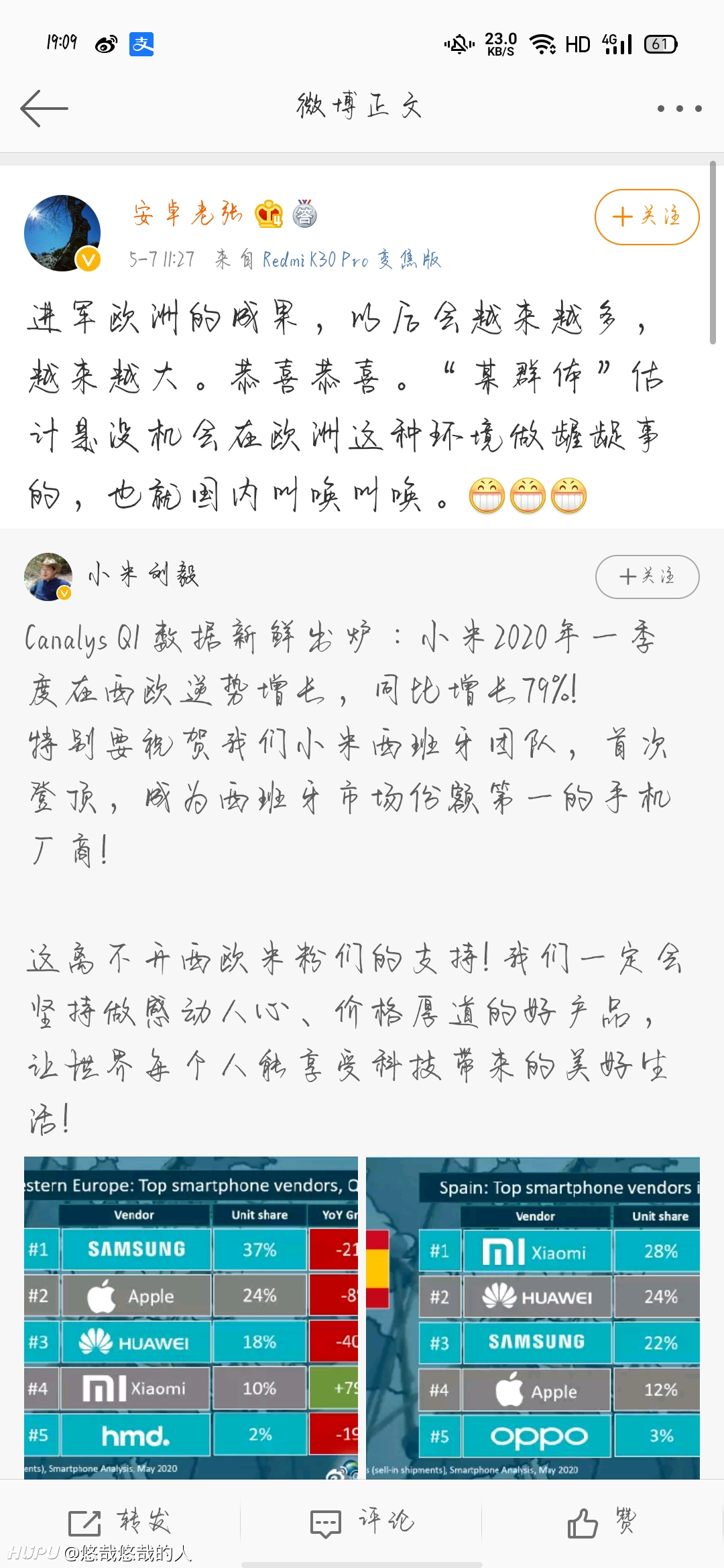Go back using the top arrow

pos(44,108)
